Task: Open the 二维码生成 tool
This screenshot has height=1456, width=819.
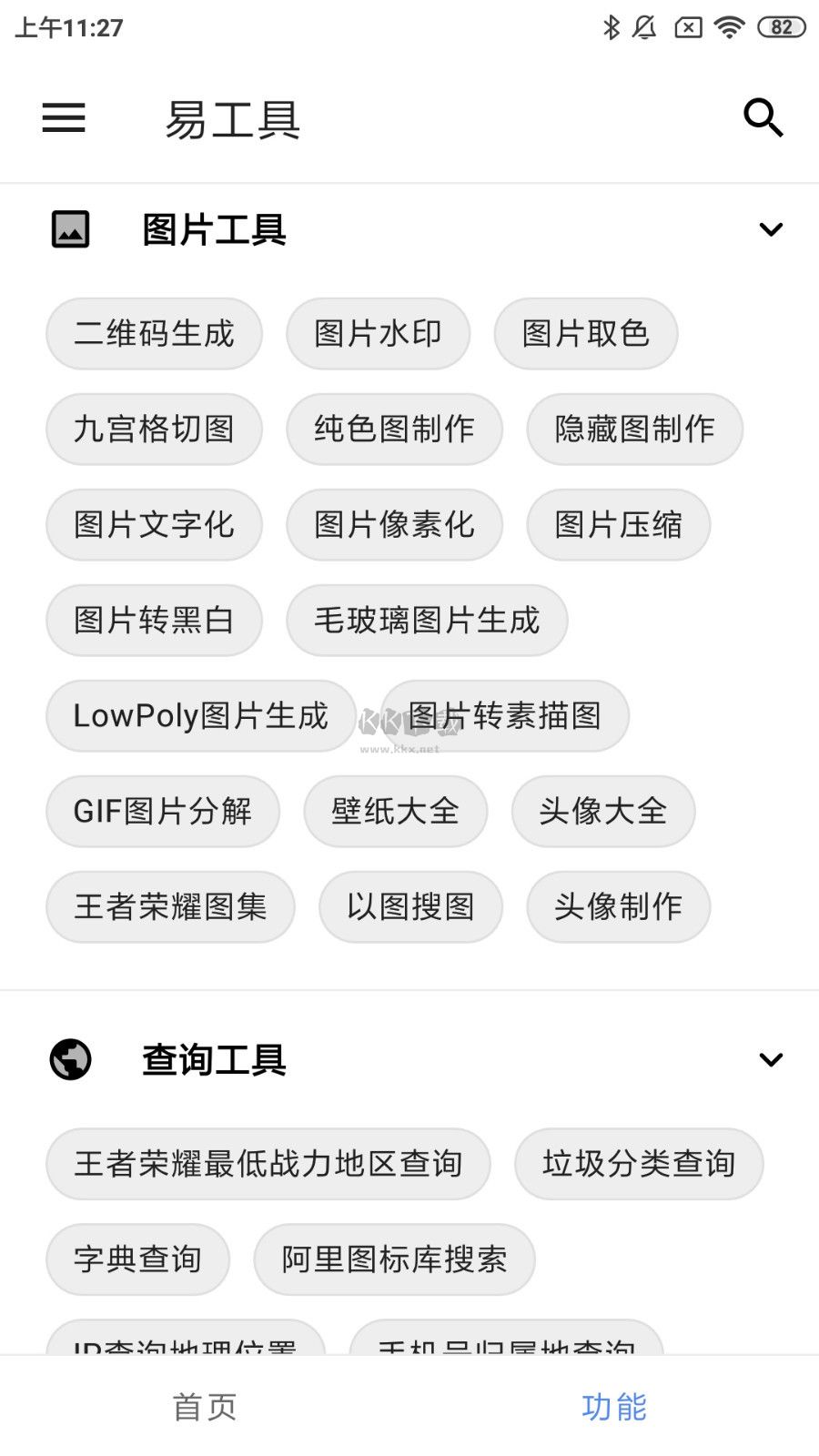Action: (153, 334)
